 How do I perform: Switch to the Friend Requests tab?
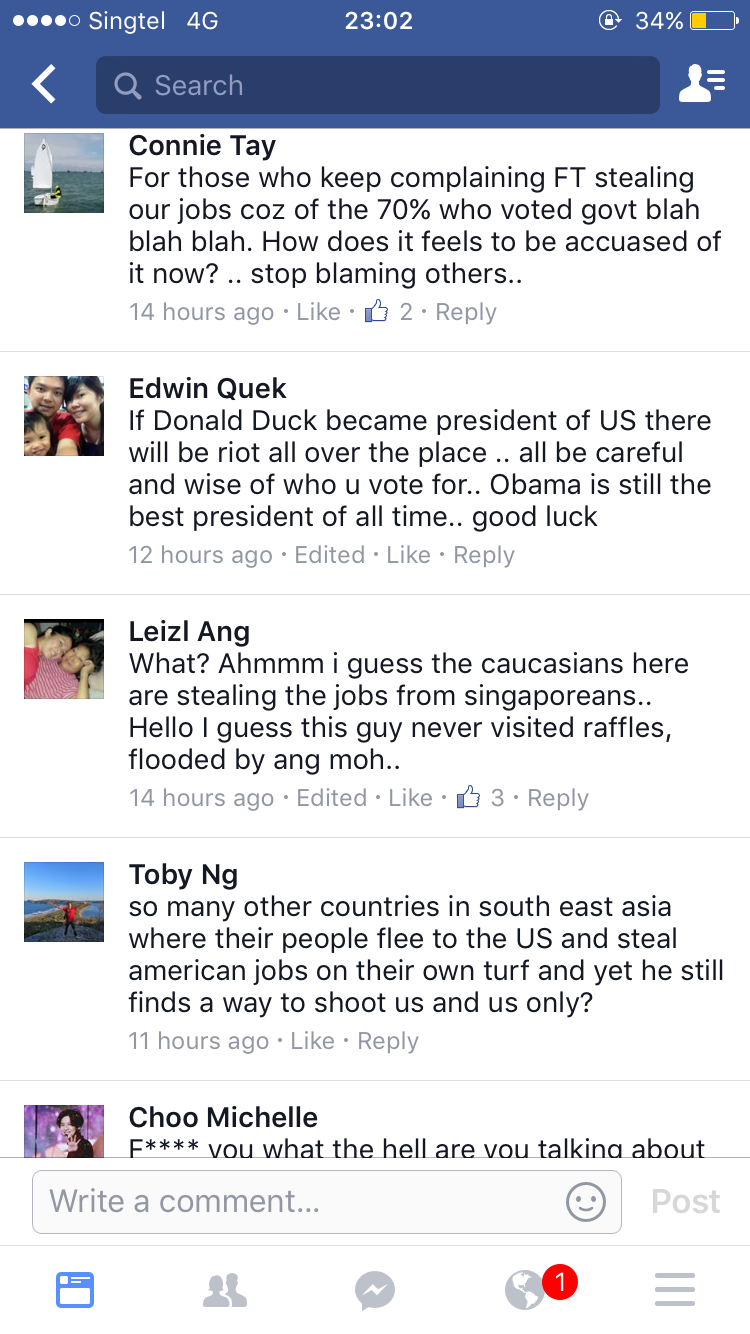[225, 1290]
